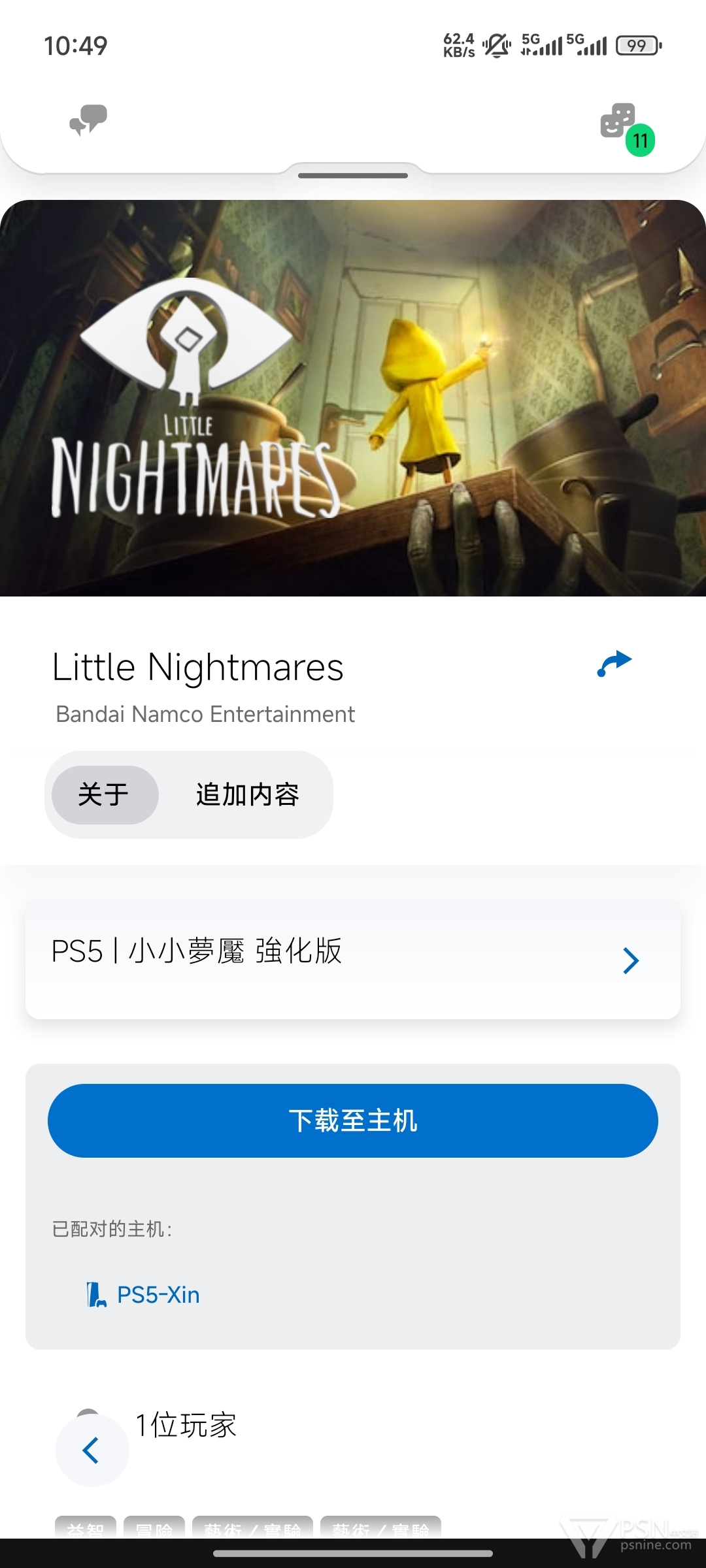
Task: Tap 下载至主机 button
Action: (353, 1120)
